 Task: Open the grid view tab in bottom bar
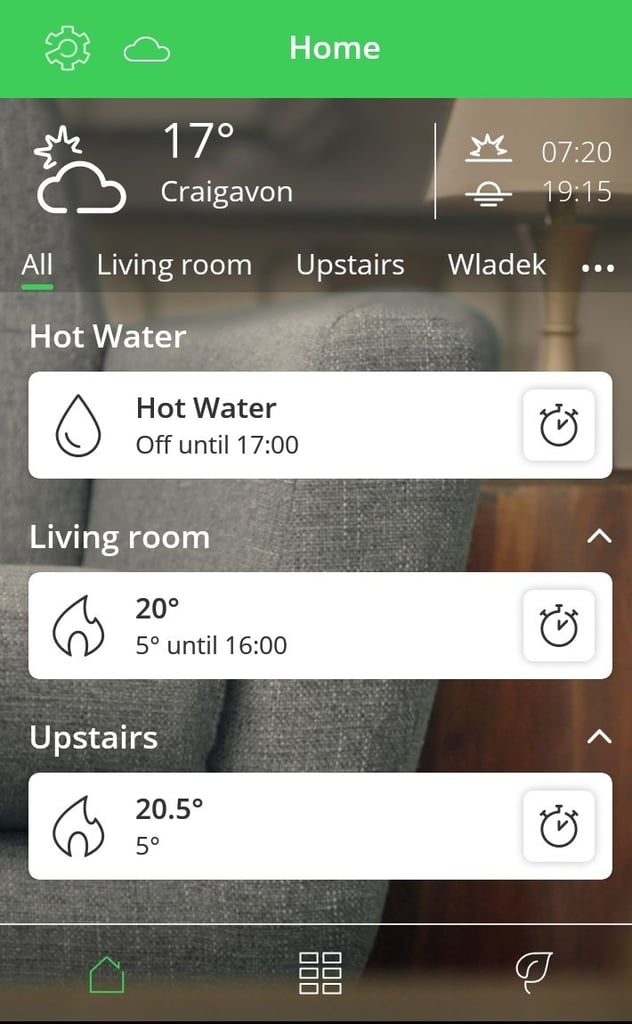point(320,973)
